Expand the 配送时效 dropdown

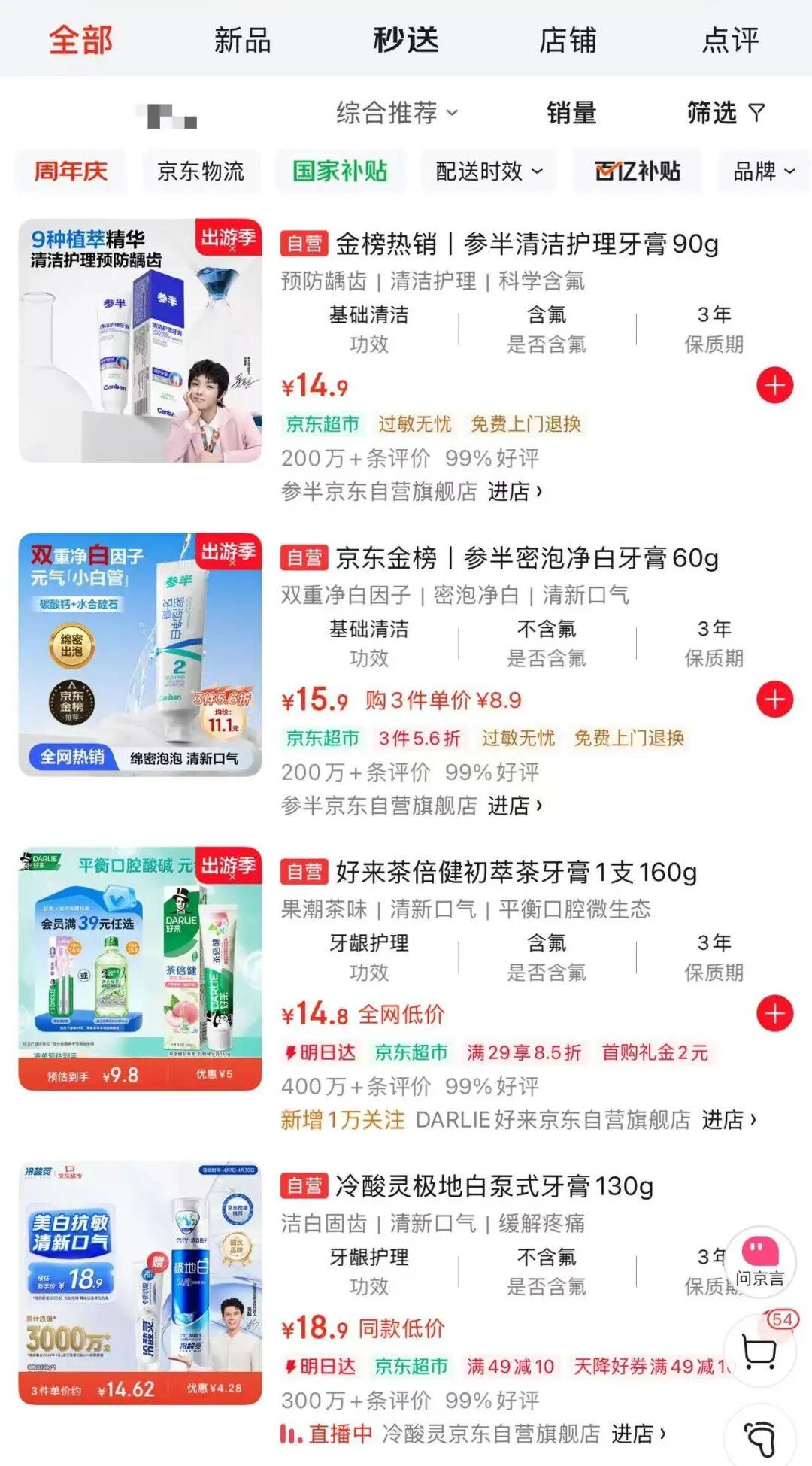coord(489,171)
